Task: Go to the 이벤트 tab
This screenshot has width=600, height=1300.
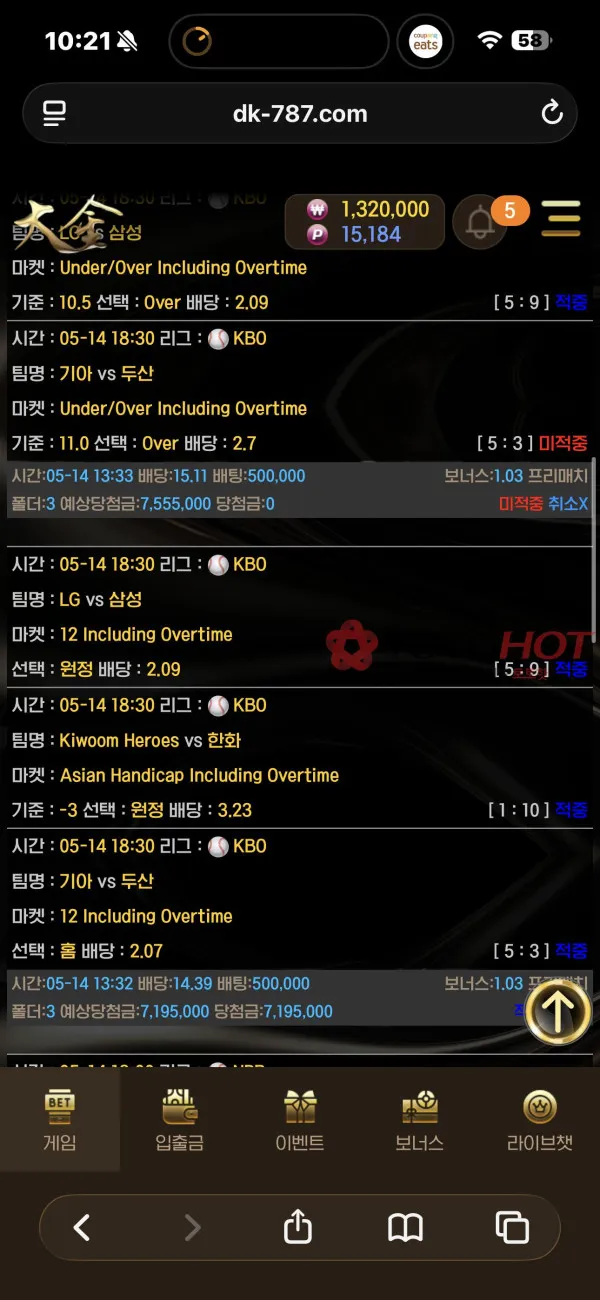Action: tap(300, 1120)
